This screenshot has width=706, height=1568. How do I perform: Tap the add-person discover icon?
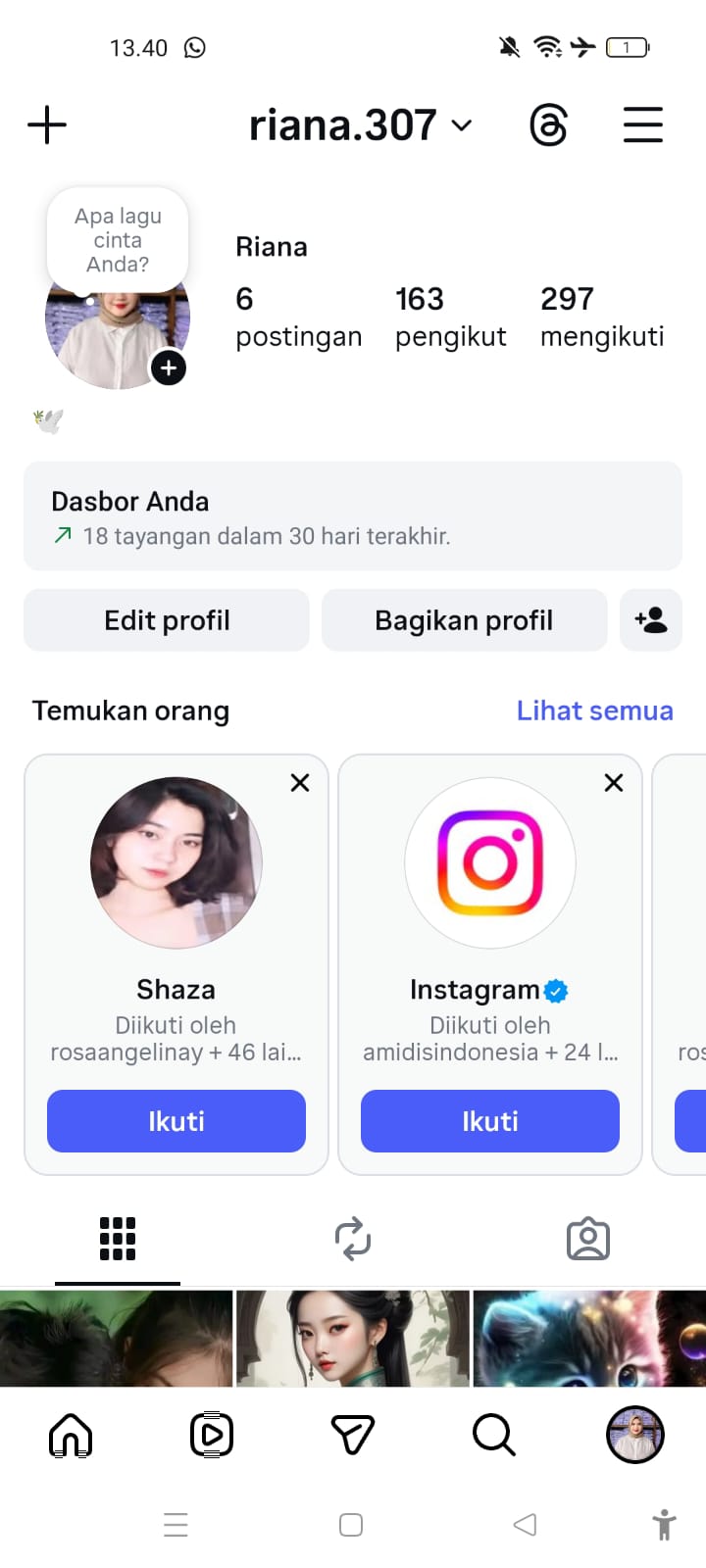click(651, 620)
